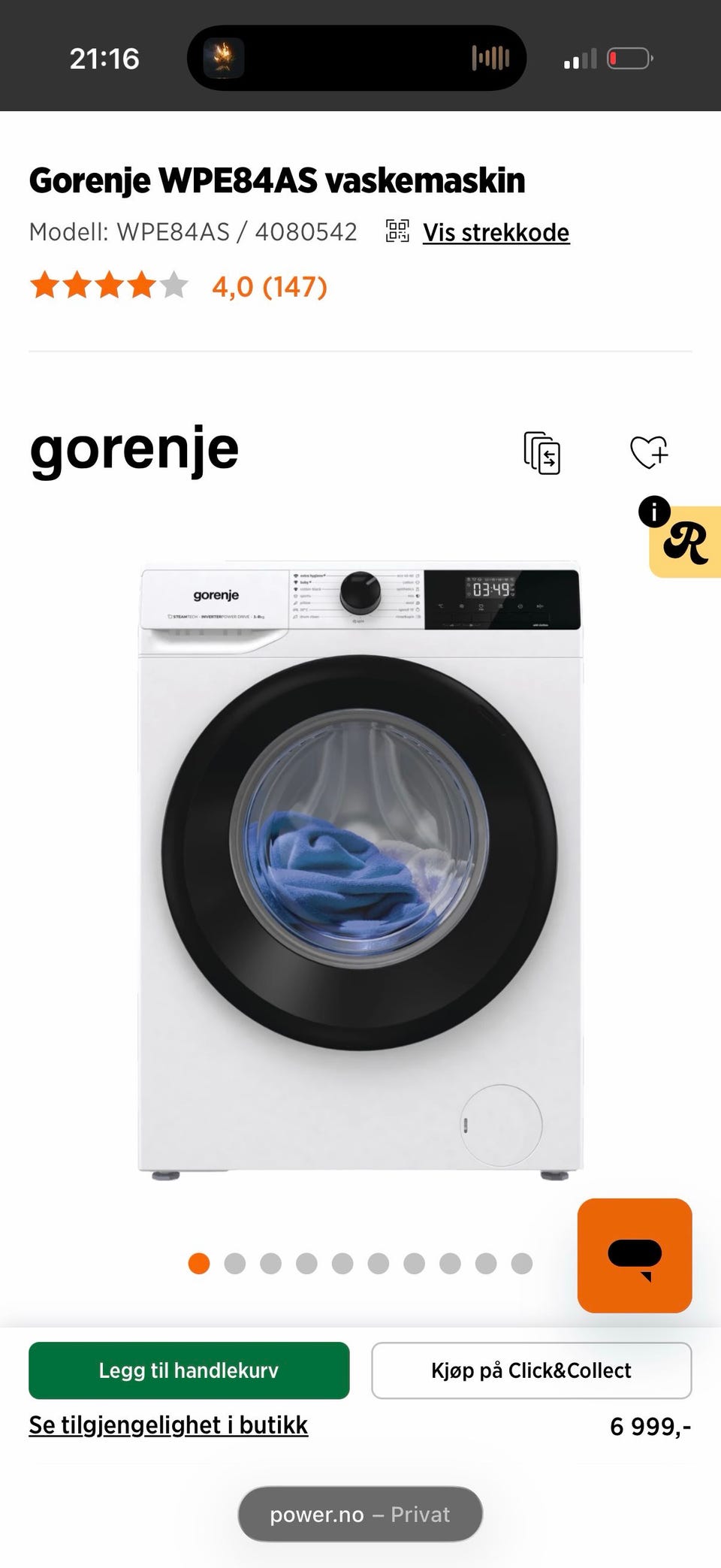Open barcode via Vis strekkode icon
Image resolution: width=721 pixels, height=1568 pixels.
point(400,232)
